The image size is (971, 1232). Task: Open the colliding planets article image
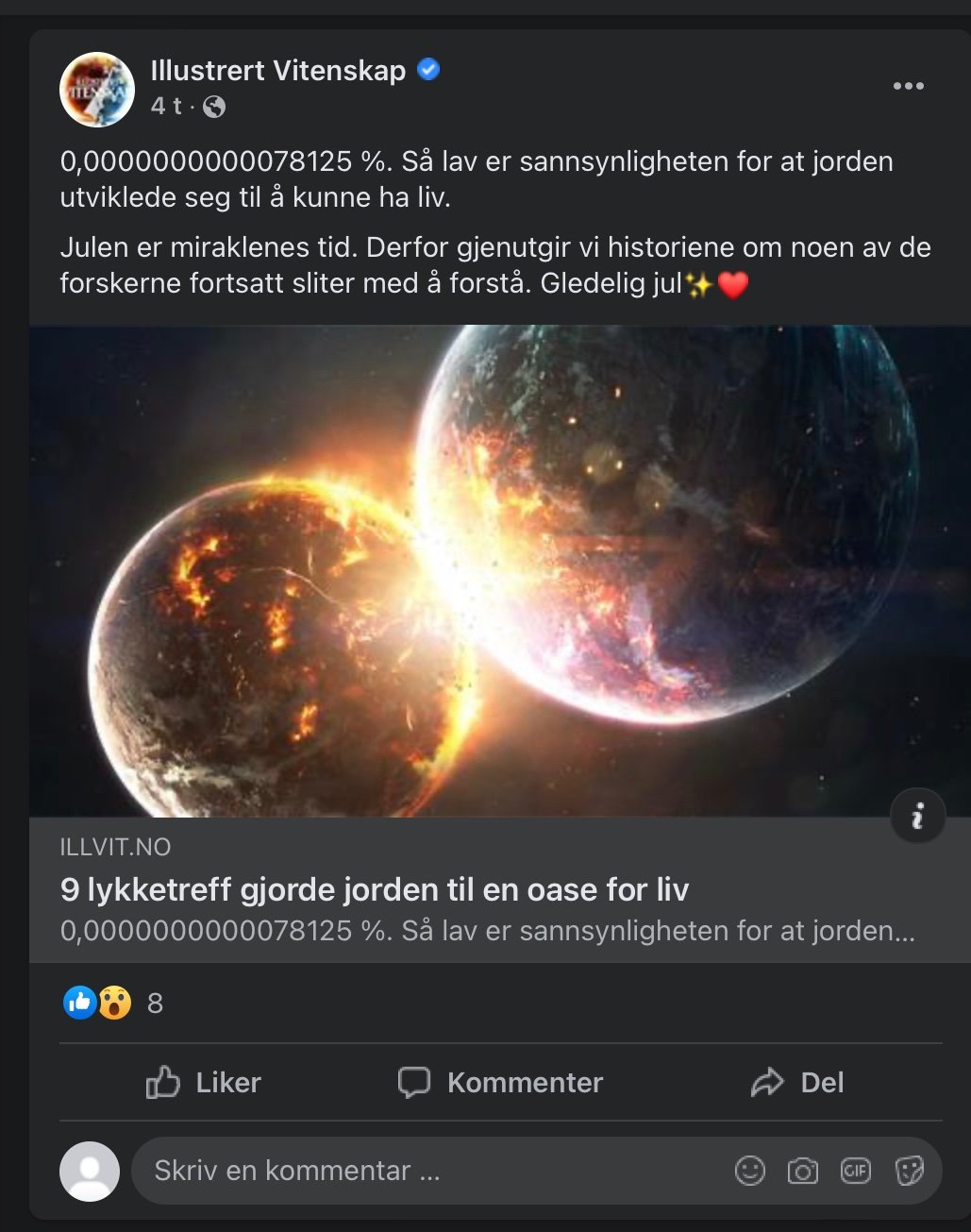pyautogui.click(x=499, y=570)
